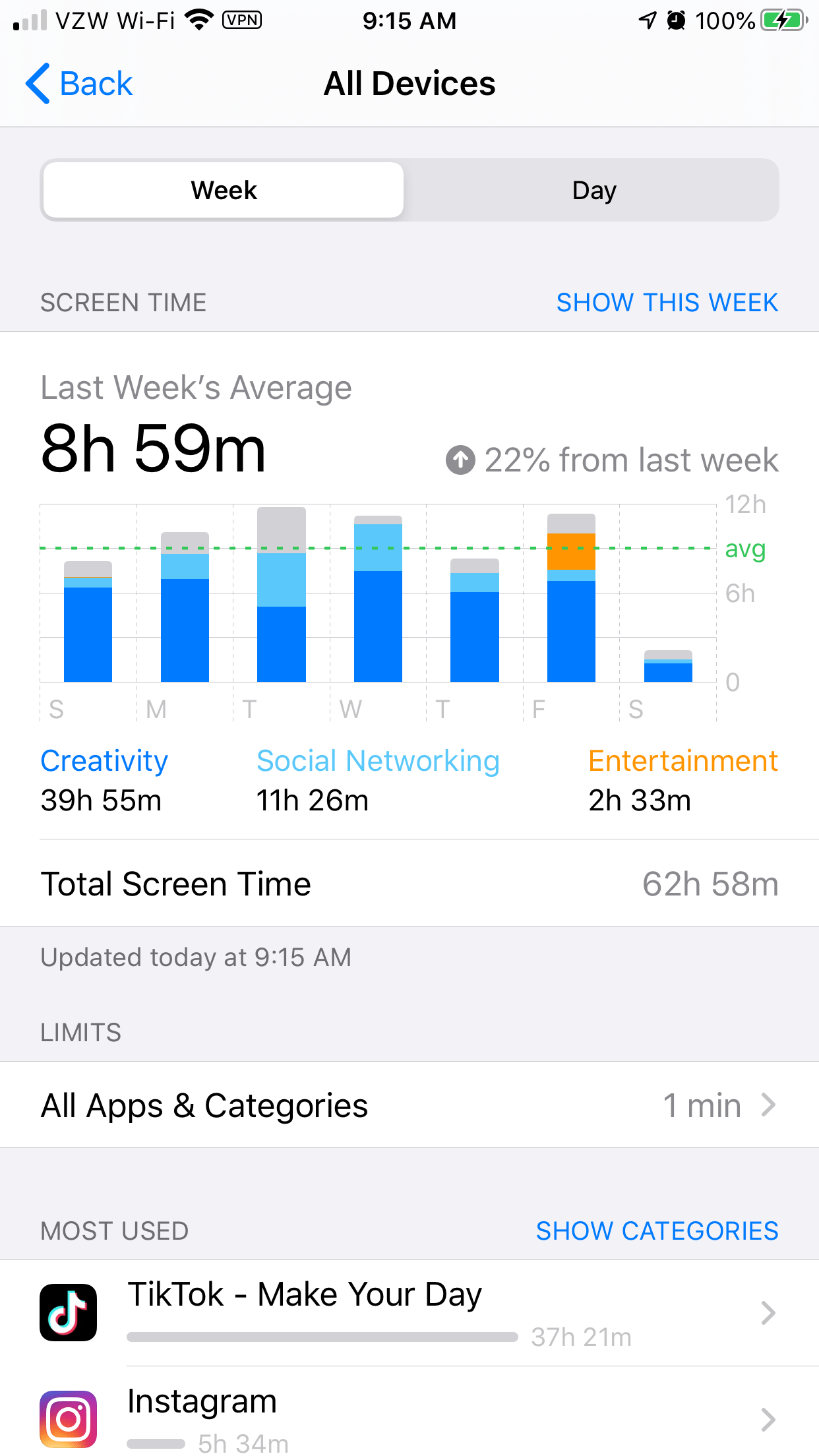
Task: Tap the VPN indicator badge
Action: click(x=241, y=20)
